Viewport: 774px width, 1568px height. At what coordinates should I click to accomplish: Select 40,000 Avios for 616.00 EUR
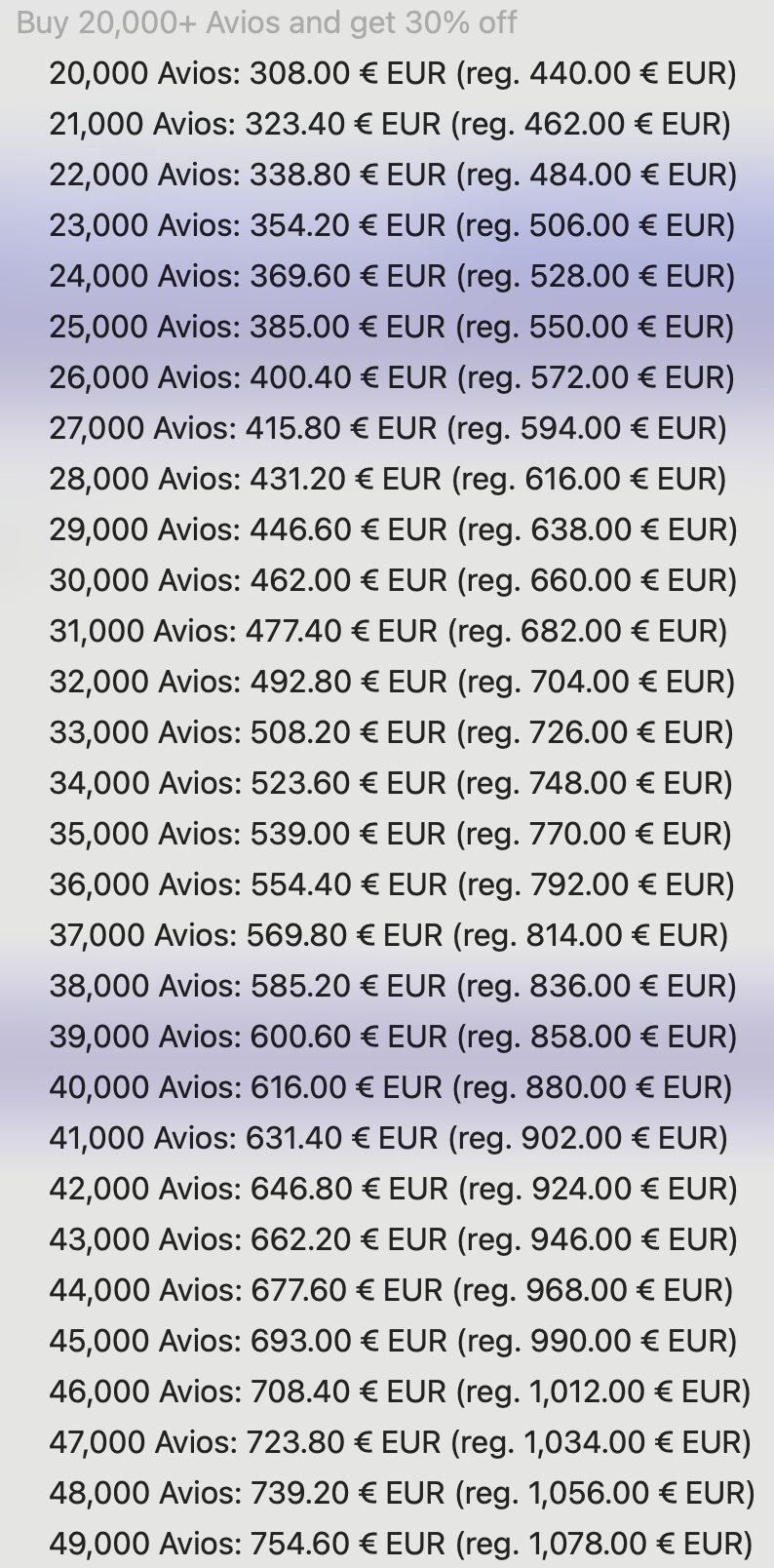pyautogui.click(x=390, y=1087)
